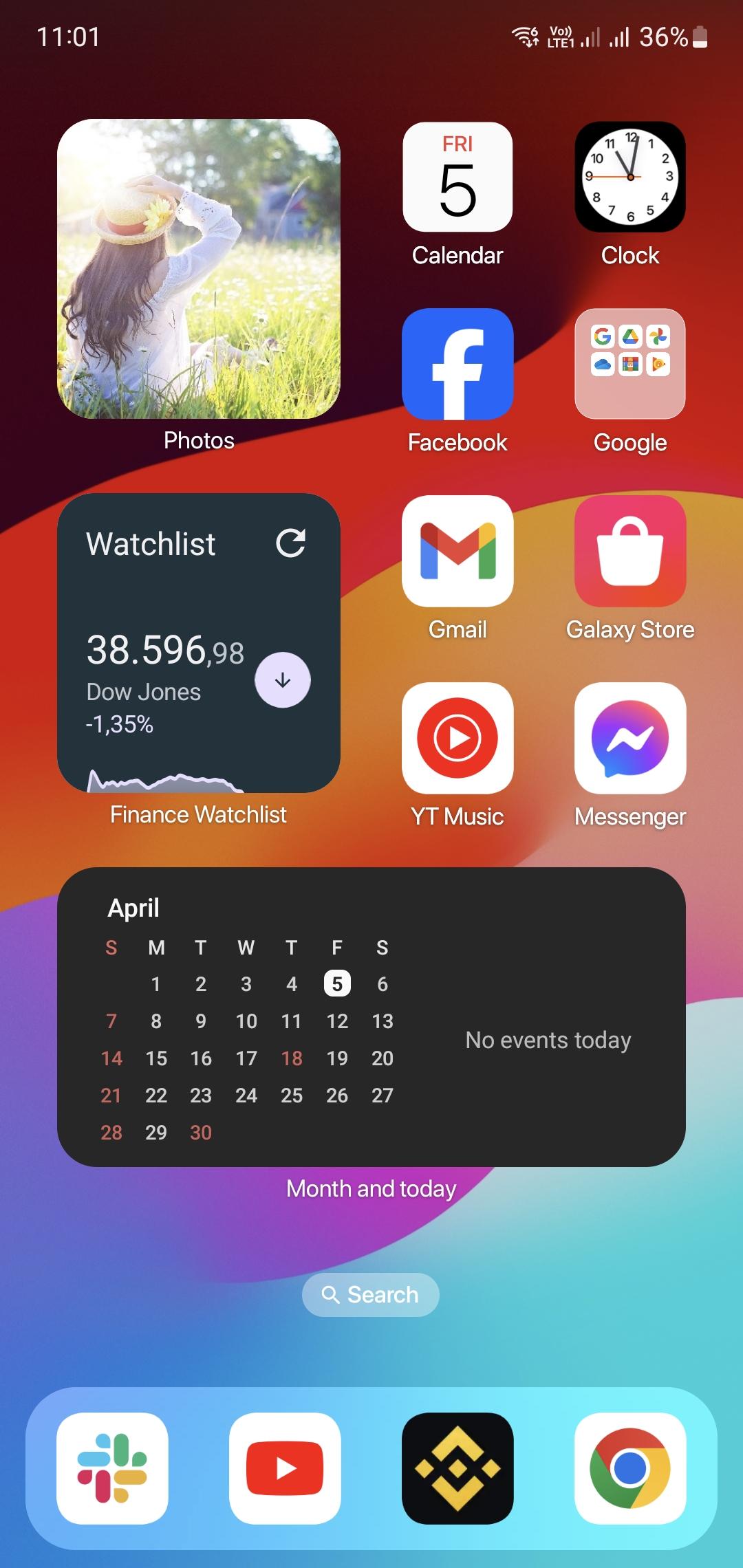Screen dimensions: 743x1568
Task: Start YT Music
Action: coord(457,738)
